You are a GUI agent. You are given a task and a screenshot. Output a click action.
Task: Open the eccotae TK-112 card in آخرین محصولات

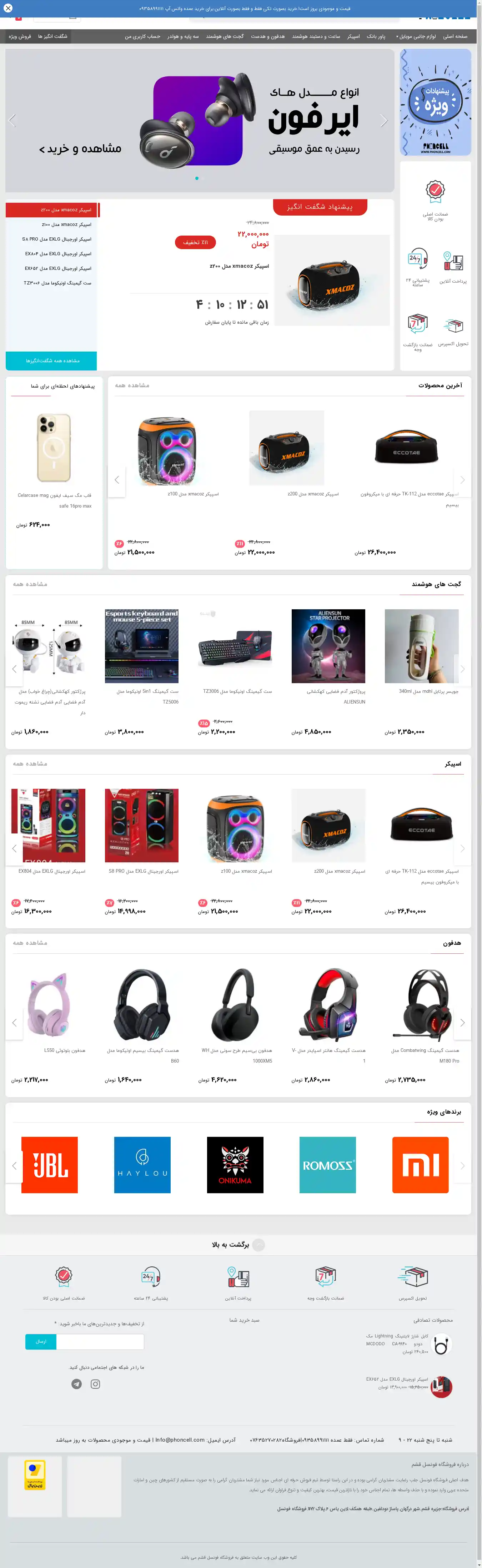[x=407, y=450]
